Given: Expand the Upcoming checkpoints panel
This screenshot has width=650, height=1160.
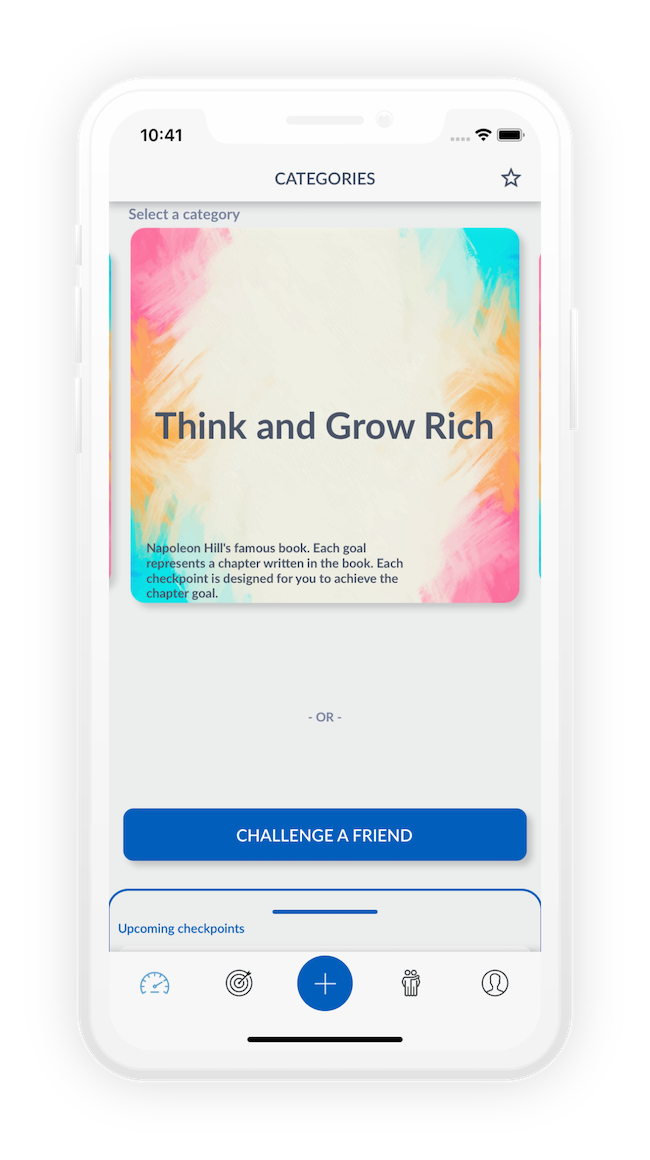Looking at the screenshot, I should tap(325, 912).
